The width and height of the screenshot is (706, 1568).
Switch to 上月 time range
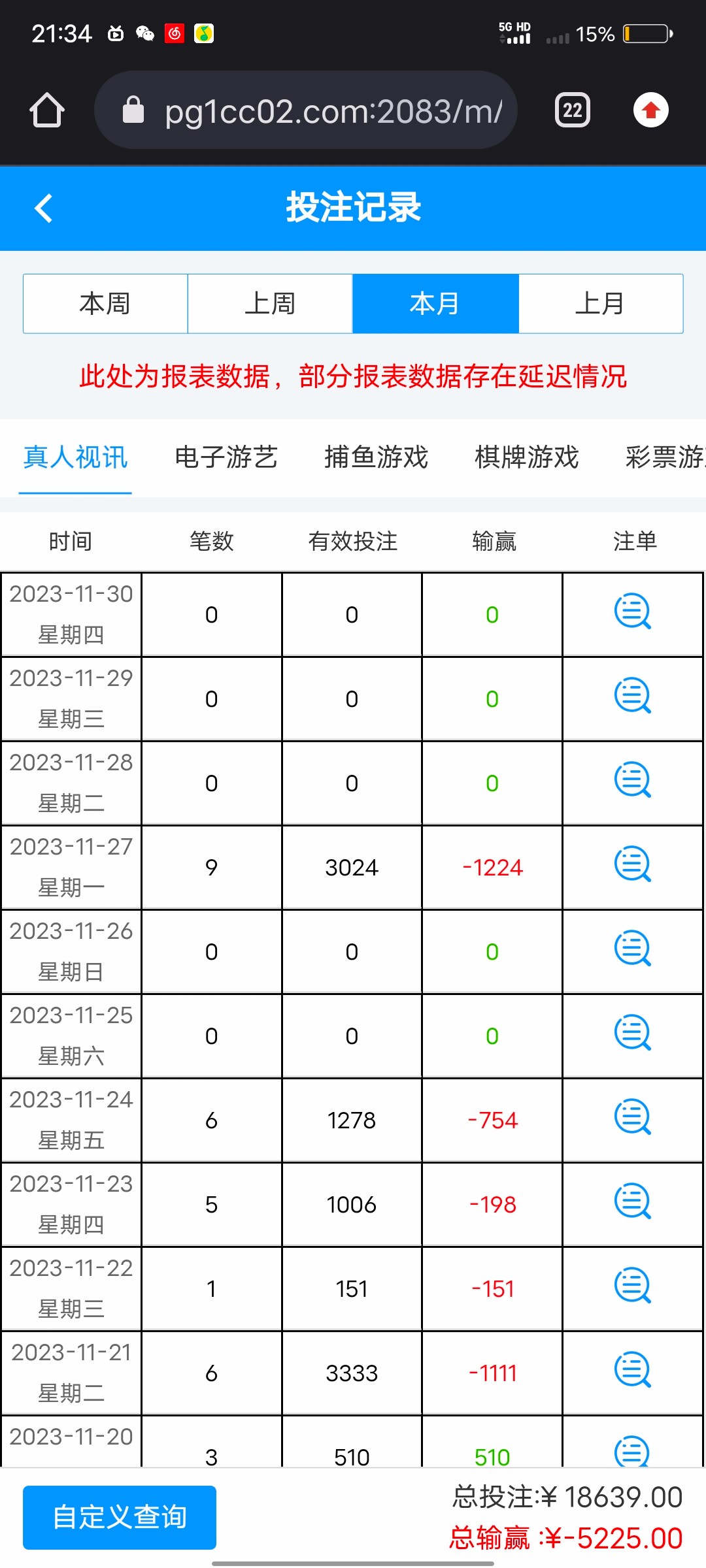tap(600, 304)
